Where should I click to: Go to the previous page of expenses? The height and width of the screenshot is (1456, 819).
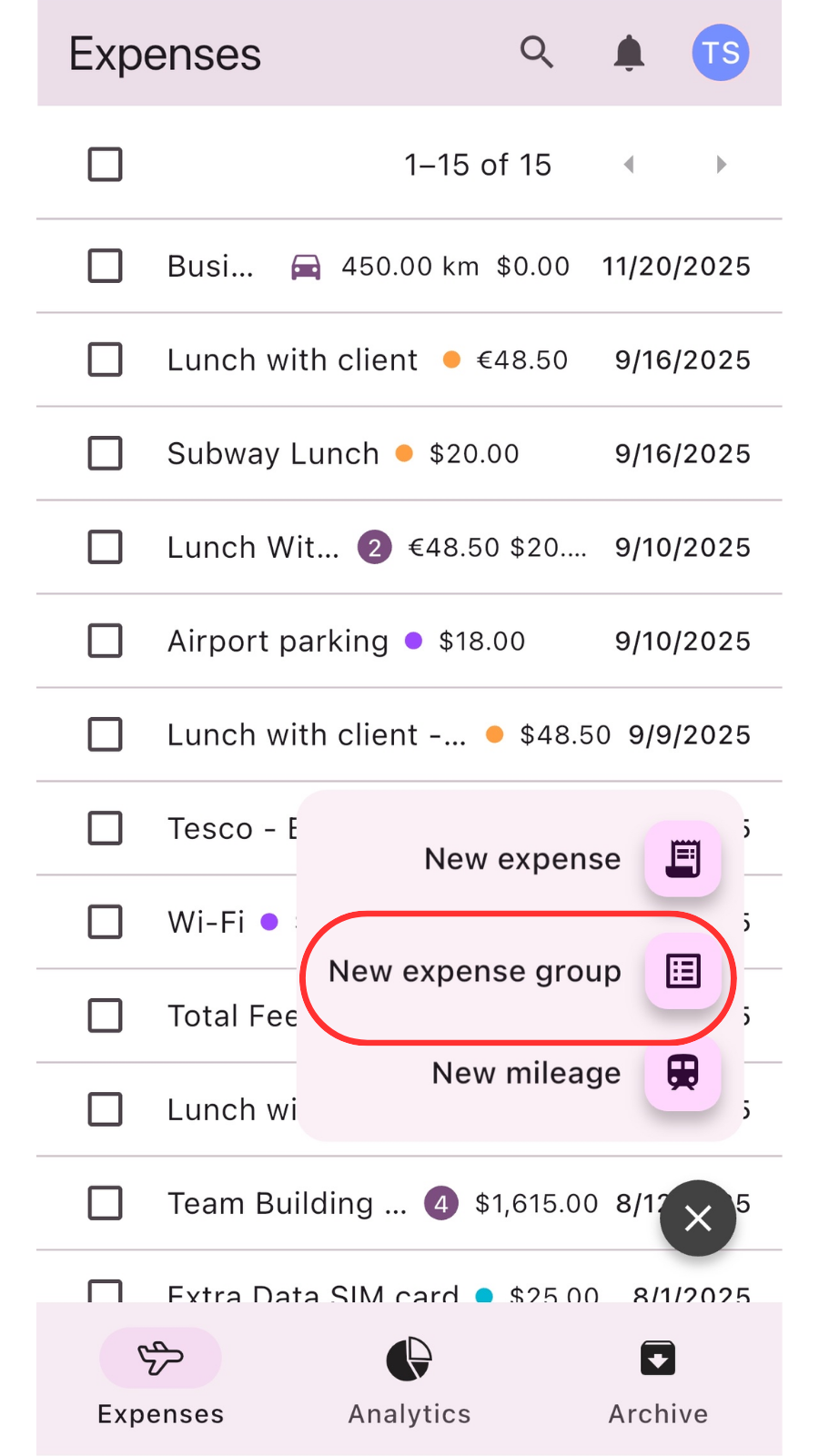point(629,165)
